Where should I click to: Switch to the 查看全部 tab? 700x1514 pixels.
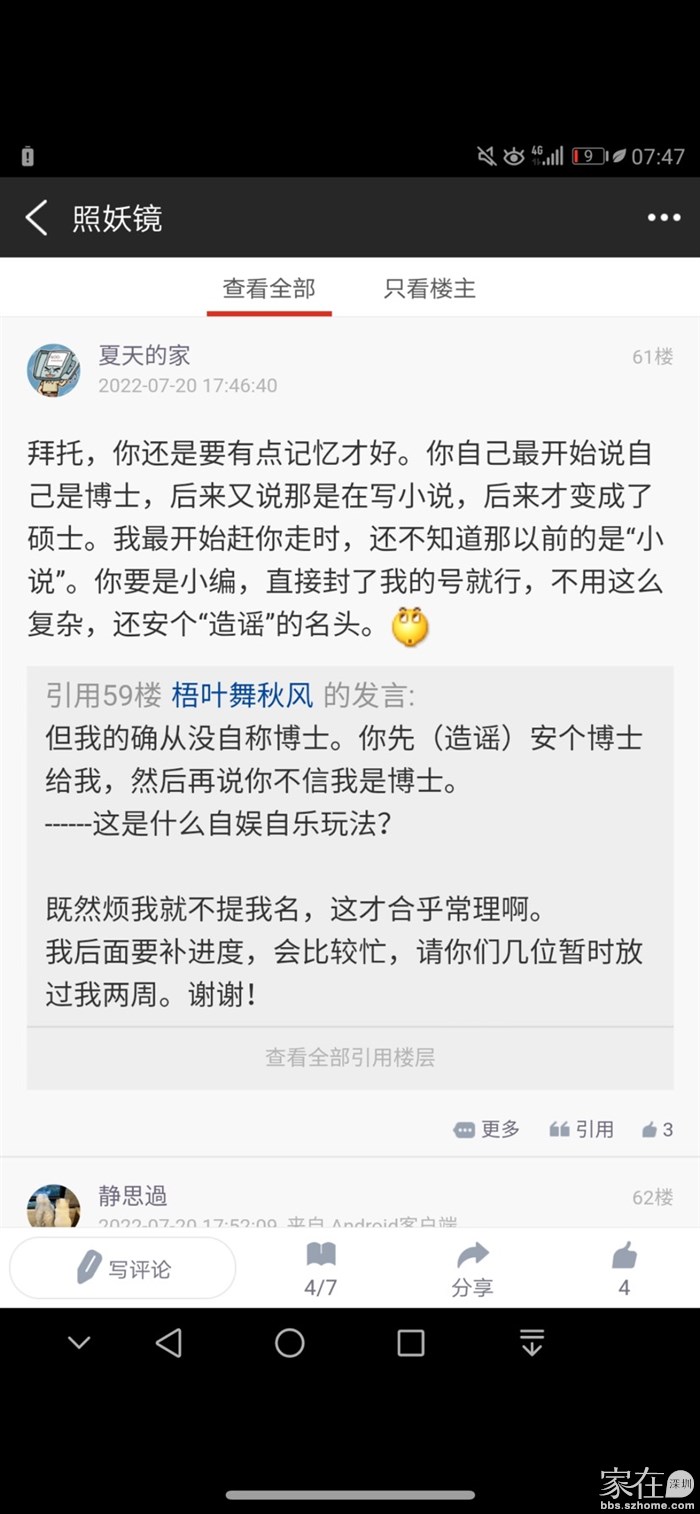pos(269,289)
